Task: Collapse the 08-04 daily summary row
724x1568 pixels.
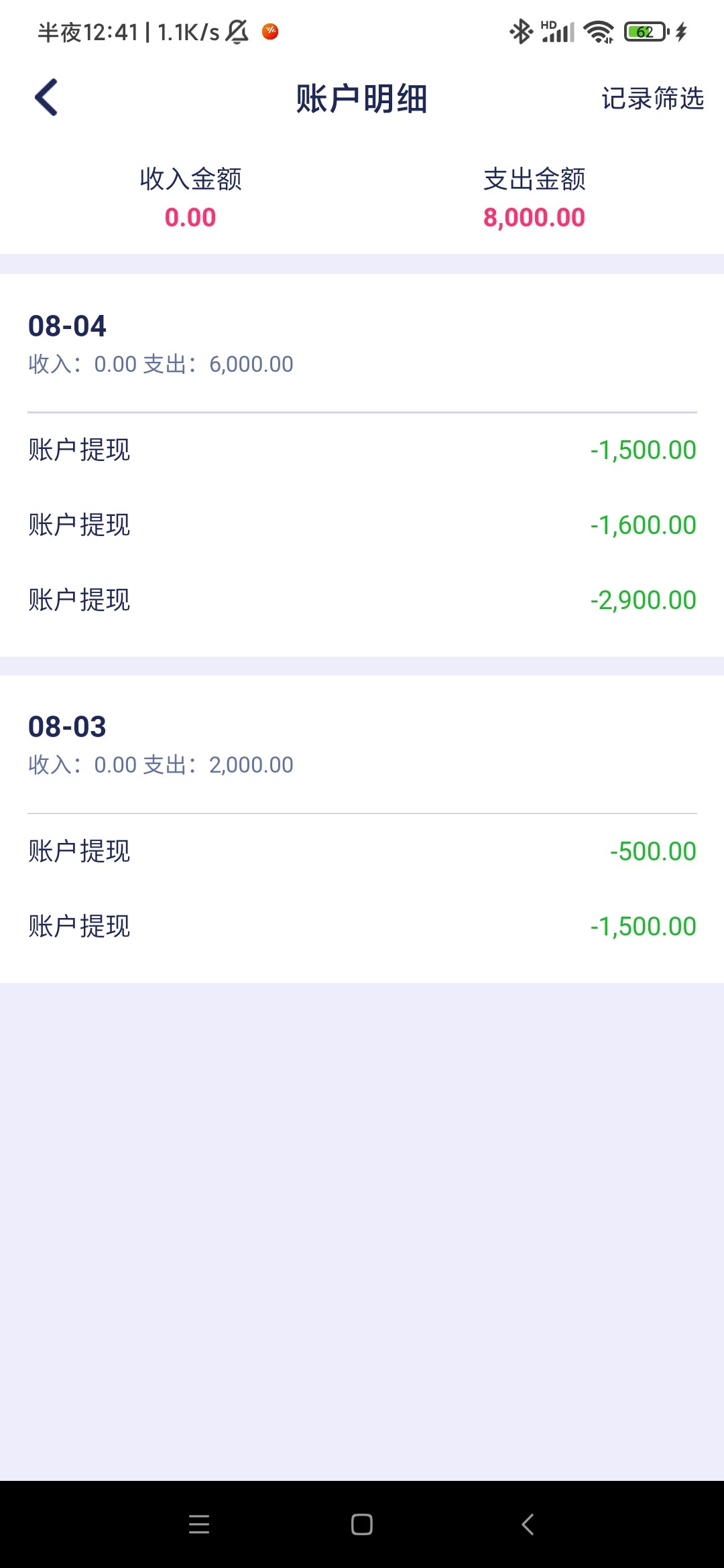Action: pos(160,363)
